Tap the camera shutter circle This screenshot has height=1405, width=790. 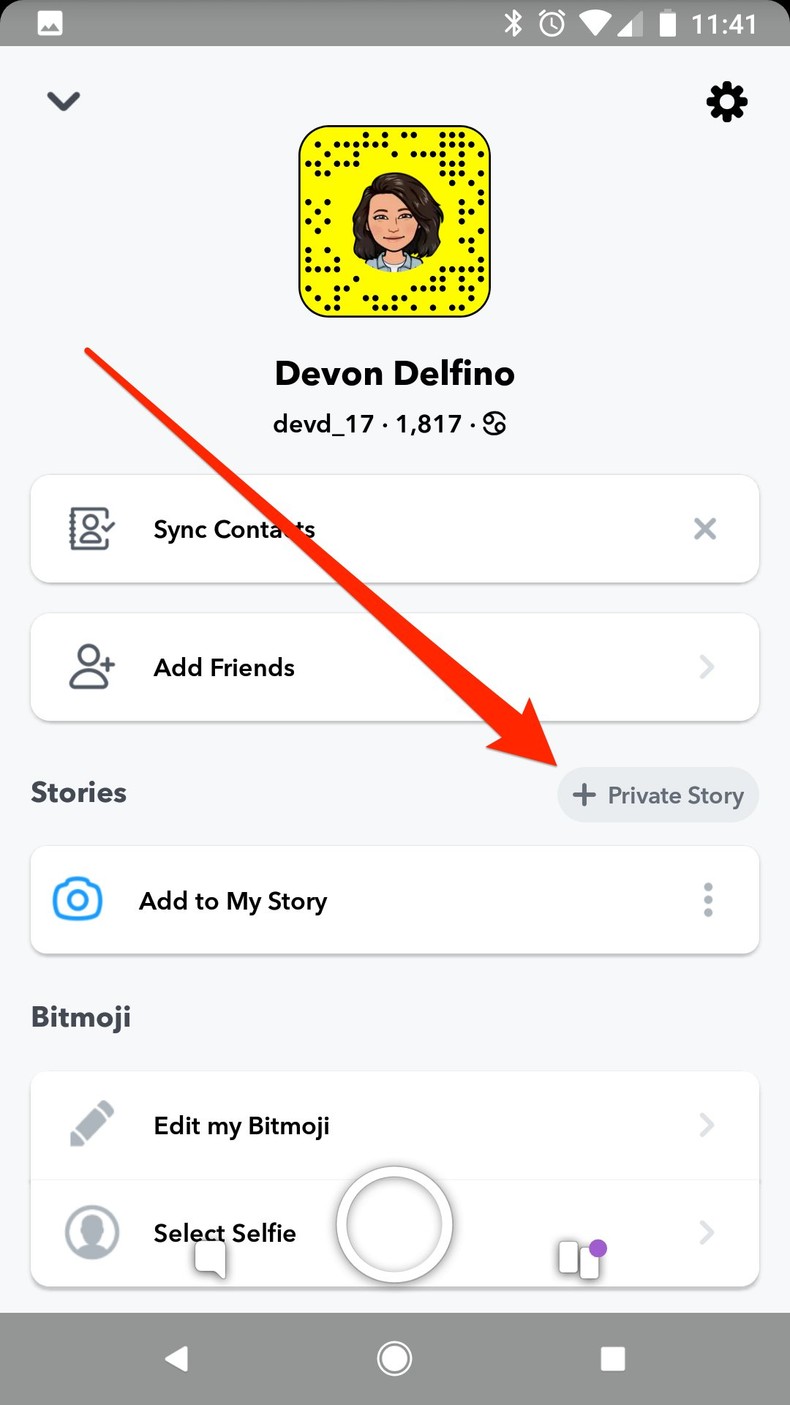394,1224
